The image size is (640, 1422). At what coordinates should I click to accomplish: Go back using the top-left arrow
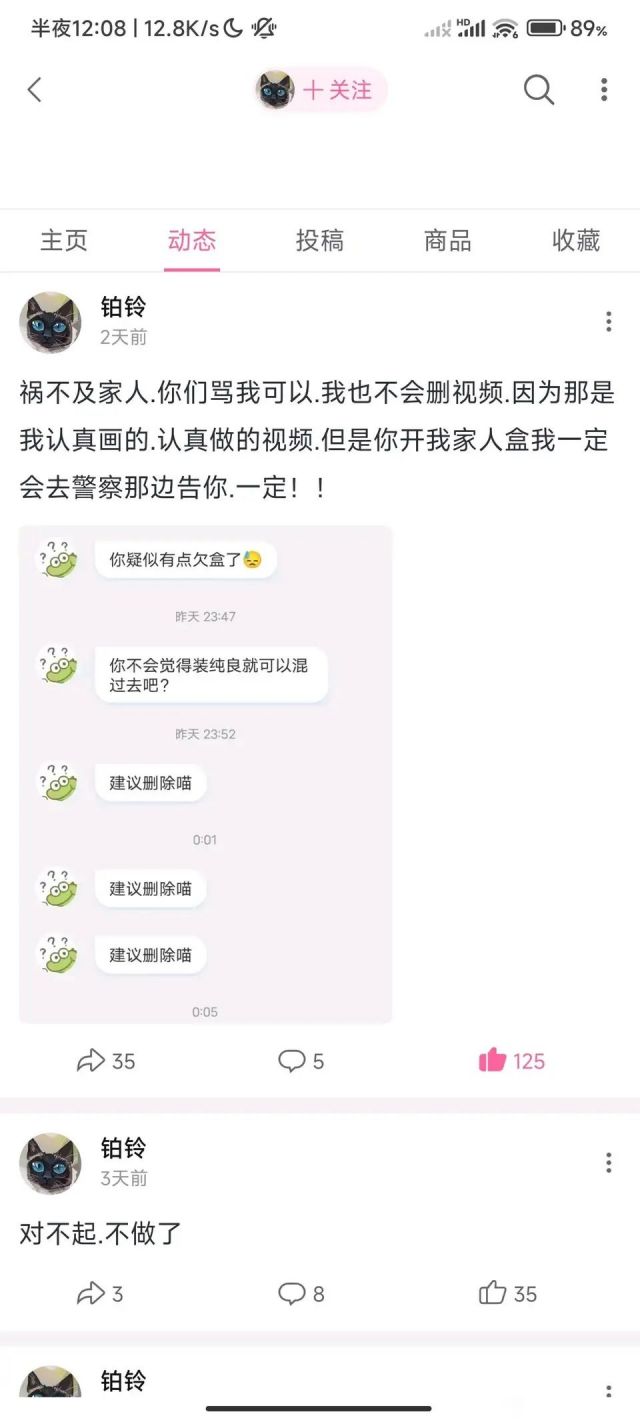tap(35, 90)
